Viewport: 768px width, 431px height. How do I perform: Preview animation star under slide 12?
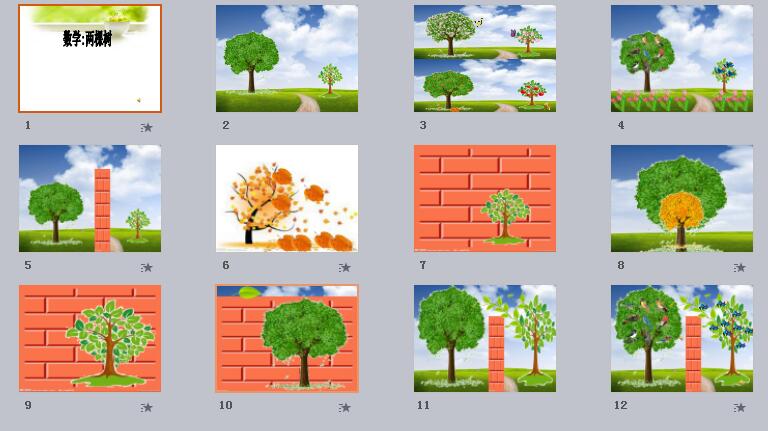tap(740, 407)
